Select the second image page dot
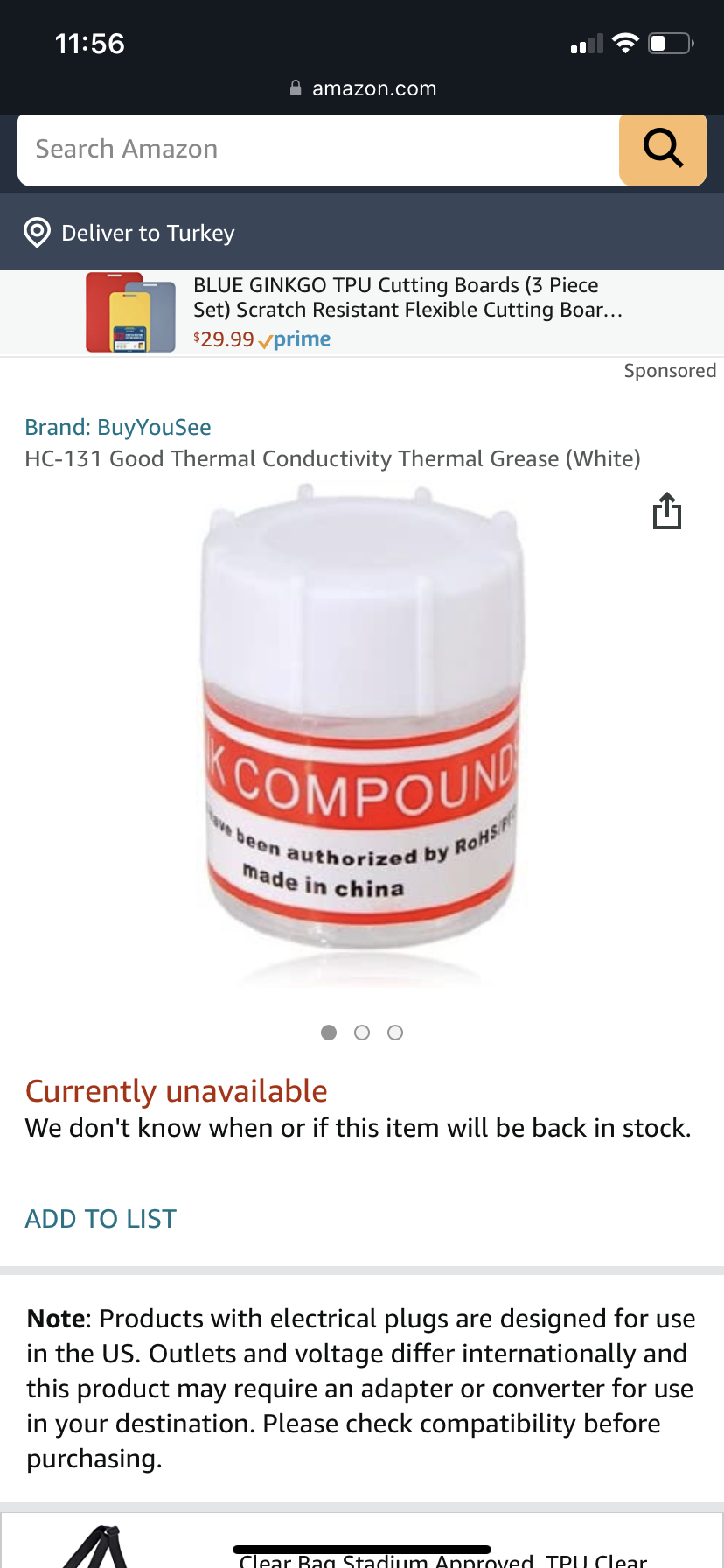Screen dimensions: 724x1568 coord(362,1032)
